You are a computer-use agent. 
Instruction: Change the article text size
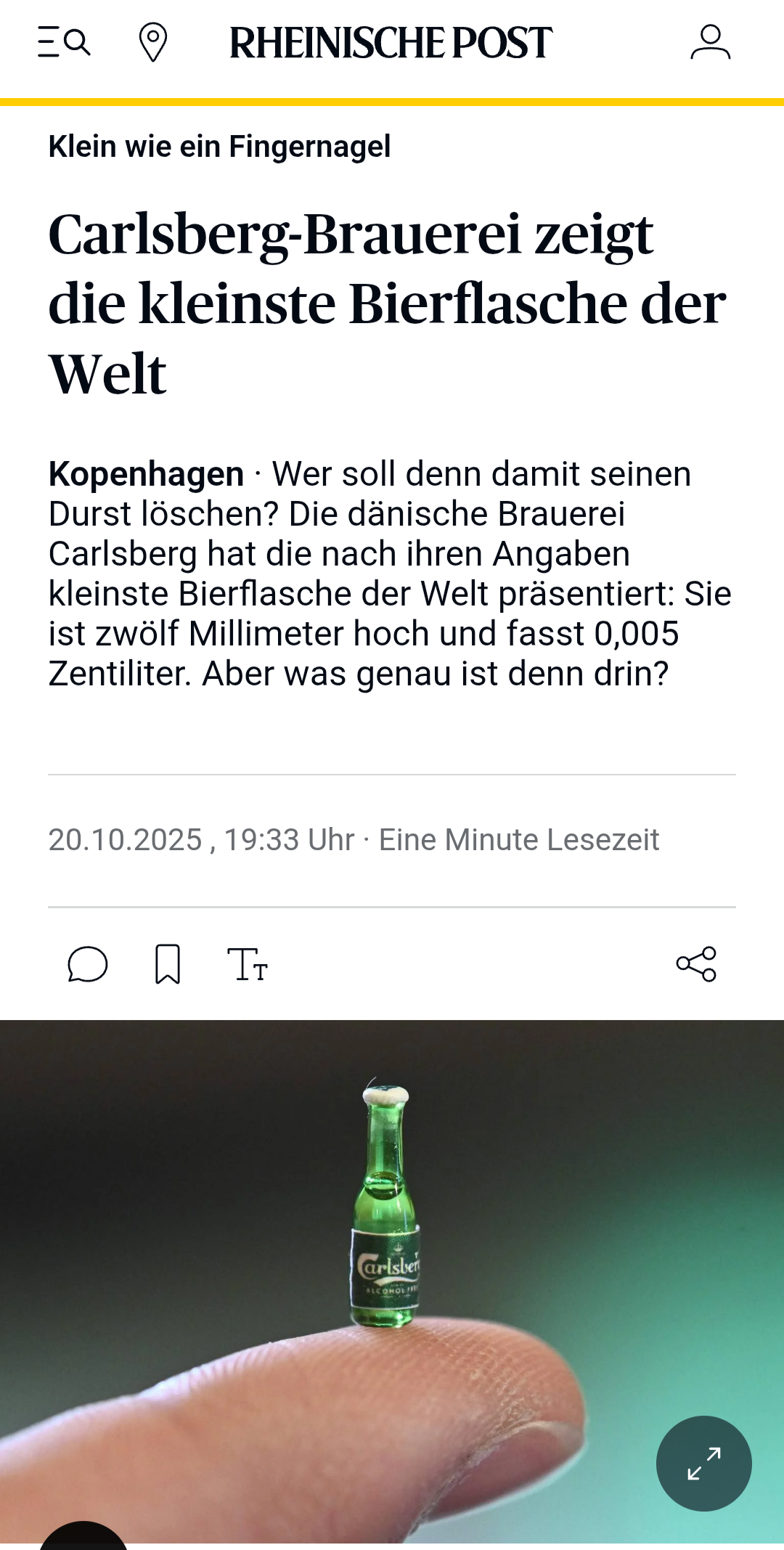pyautogui.click(x=248, y=964)
